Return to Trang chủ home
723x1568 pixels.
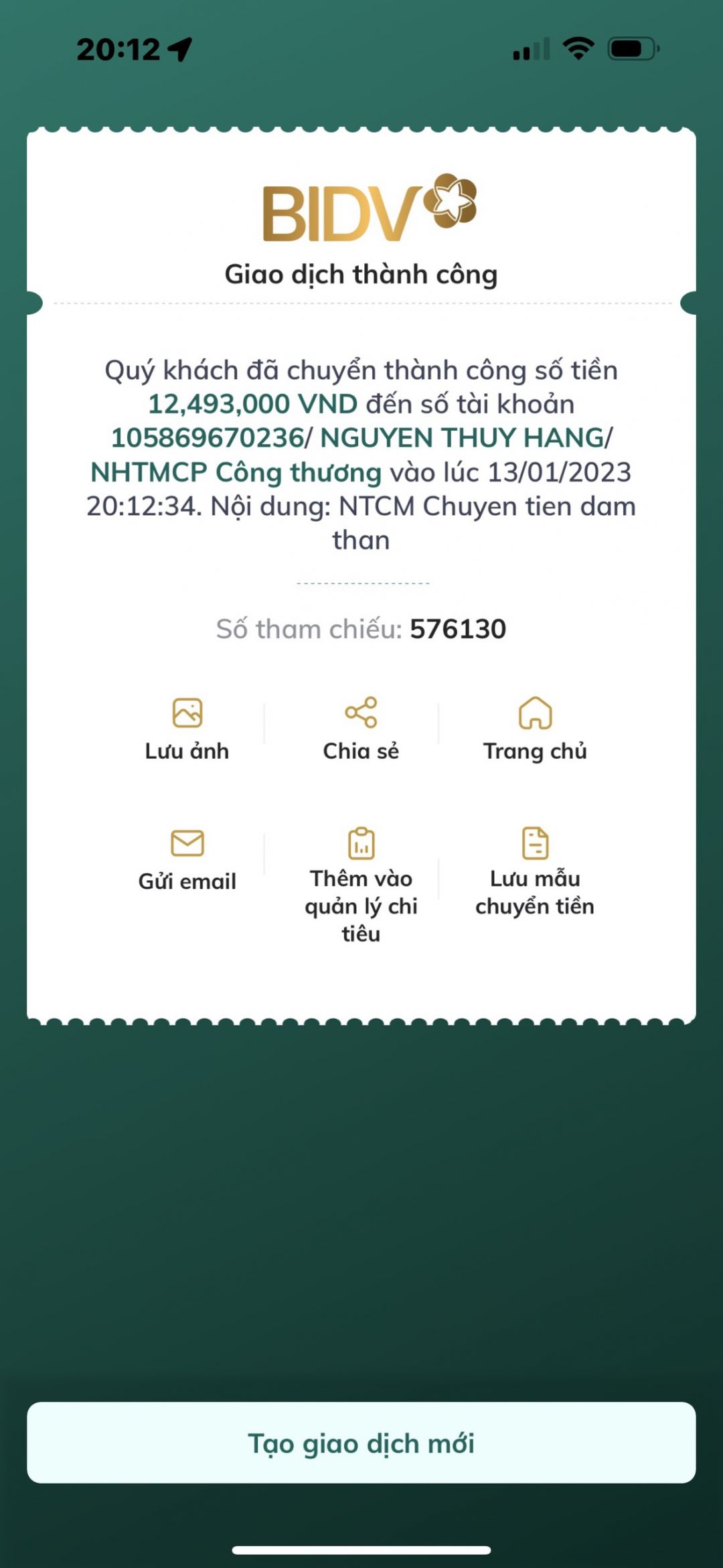[x=535, y=727]
